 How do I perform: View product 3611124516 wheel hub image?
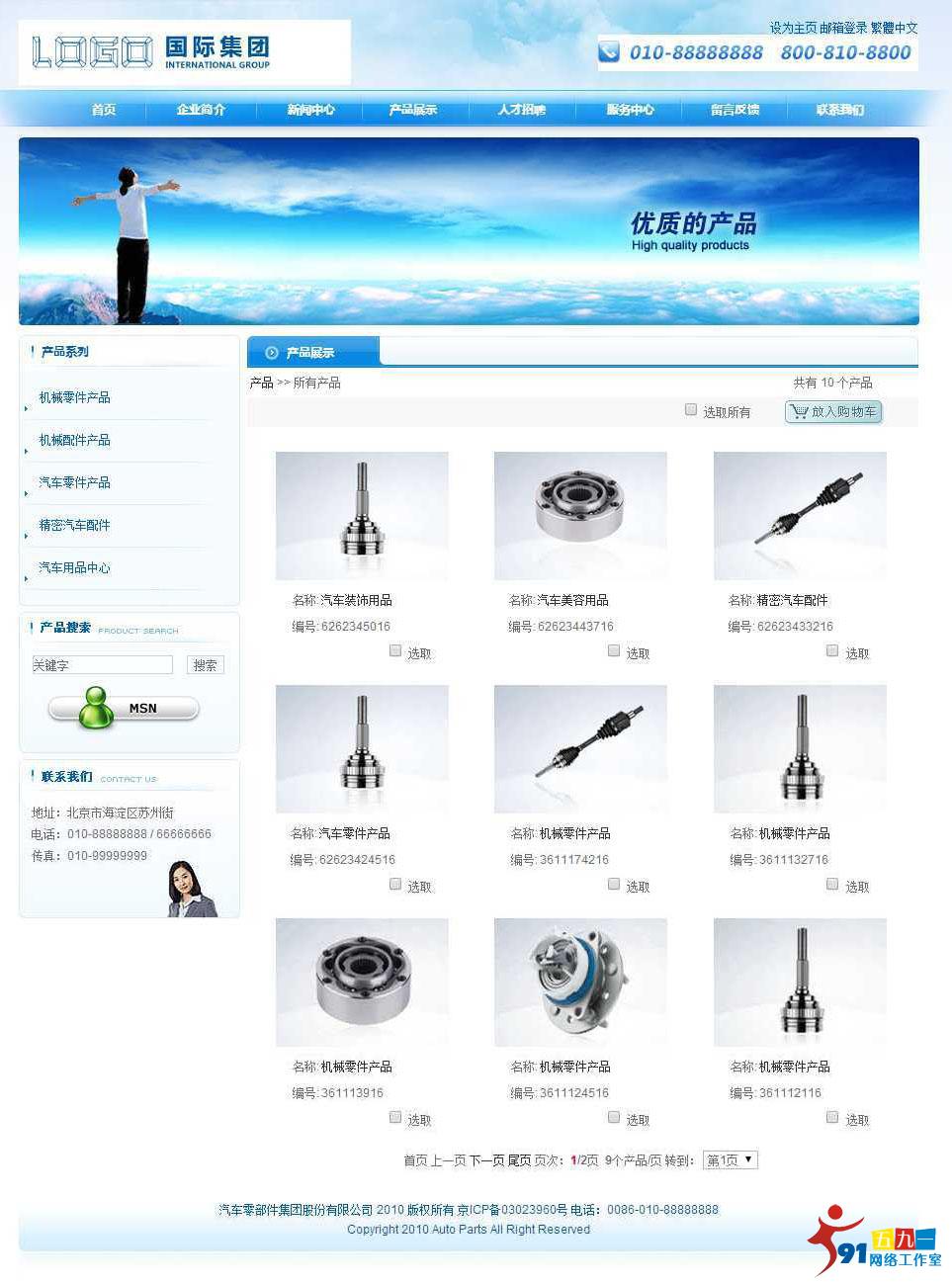(580, 982)
